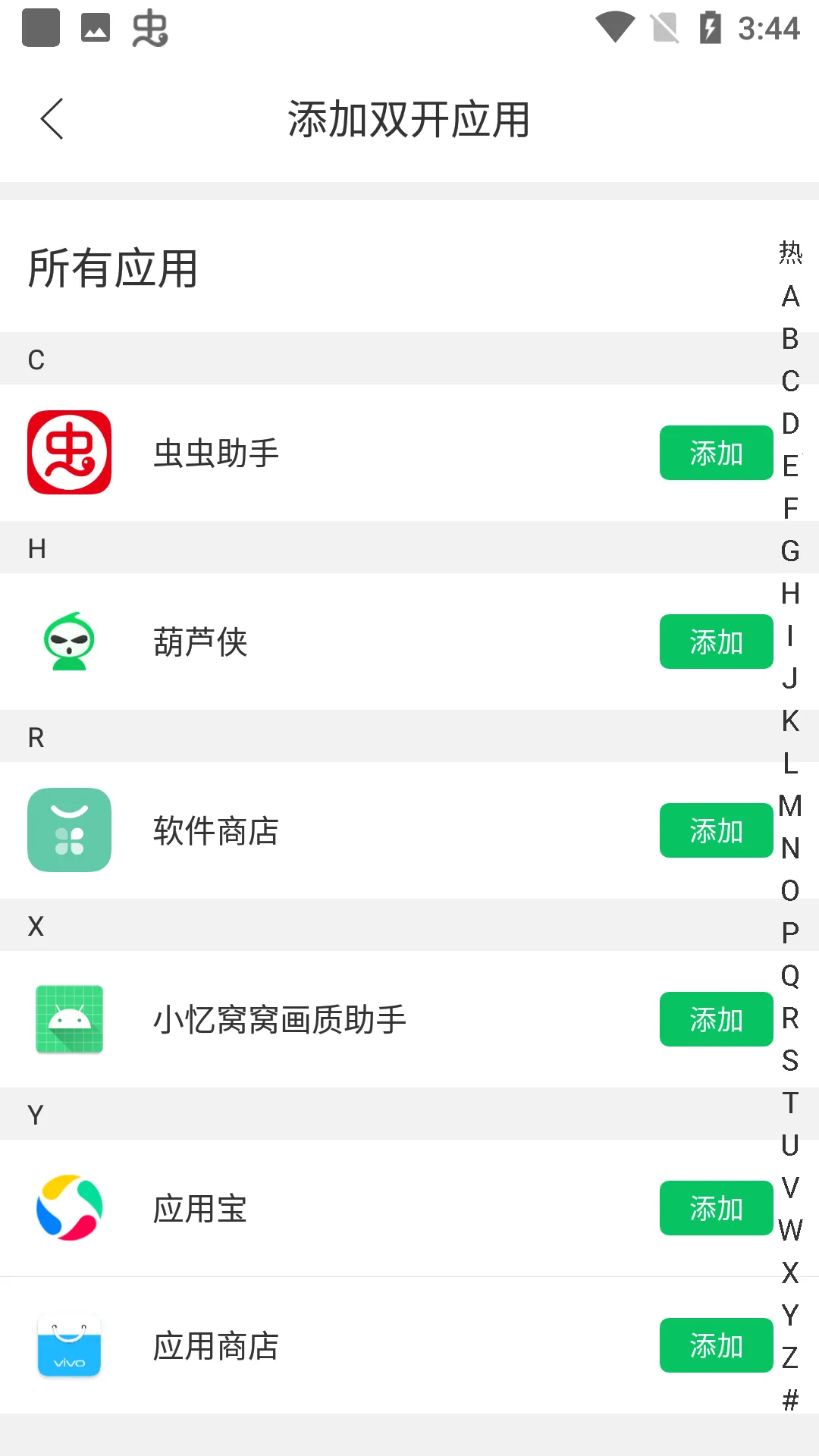Add 应用宝 via its green button
This screenshot has height=1456, width=819.
pos(716,1208)
